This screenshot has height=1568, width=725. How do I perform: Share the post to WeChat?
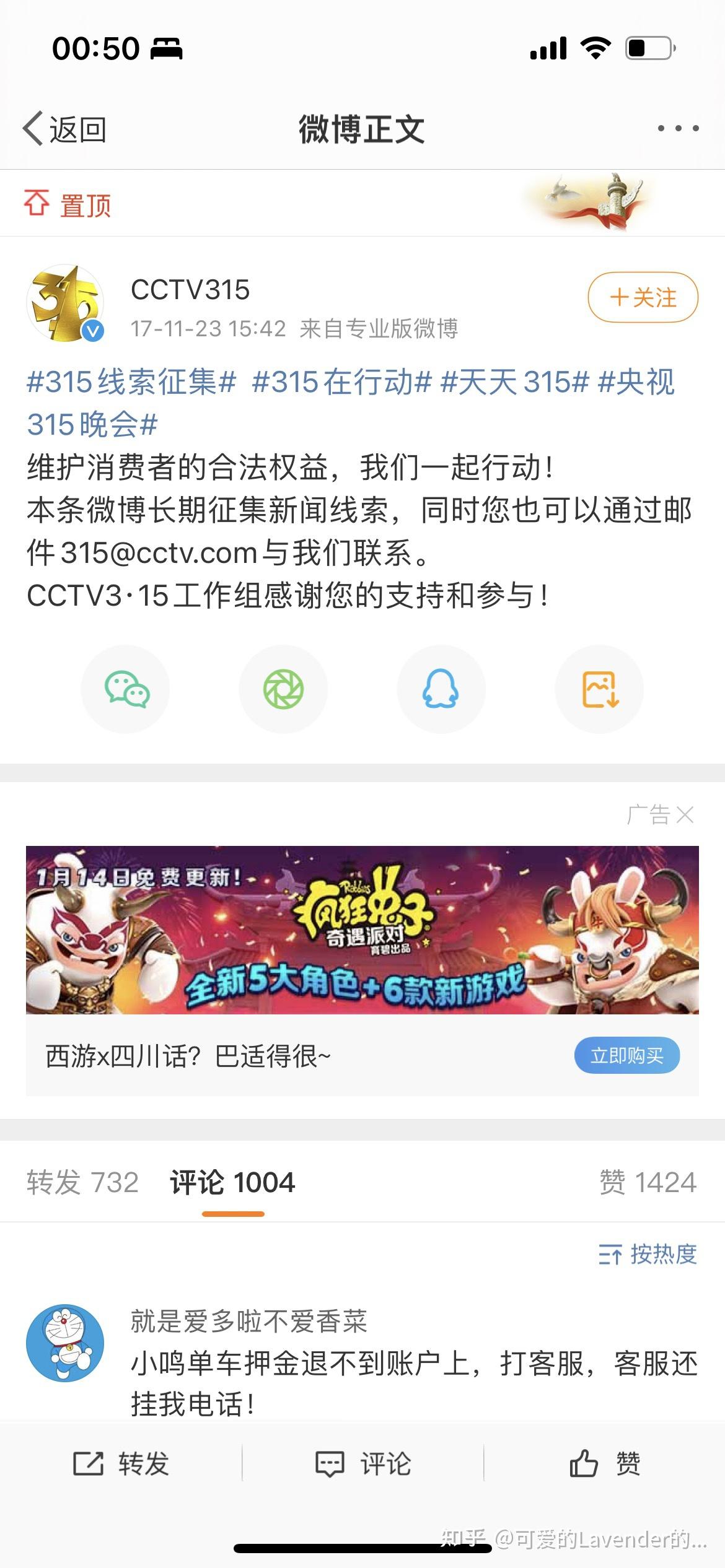coord(126,689)
